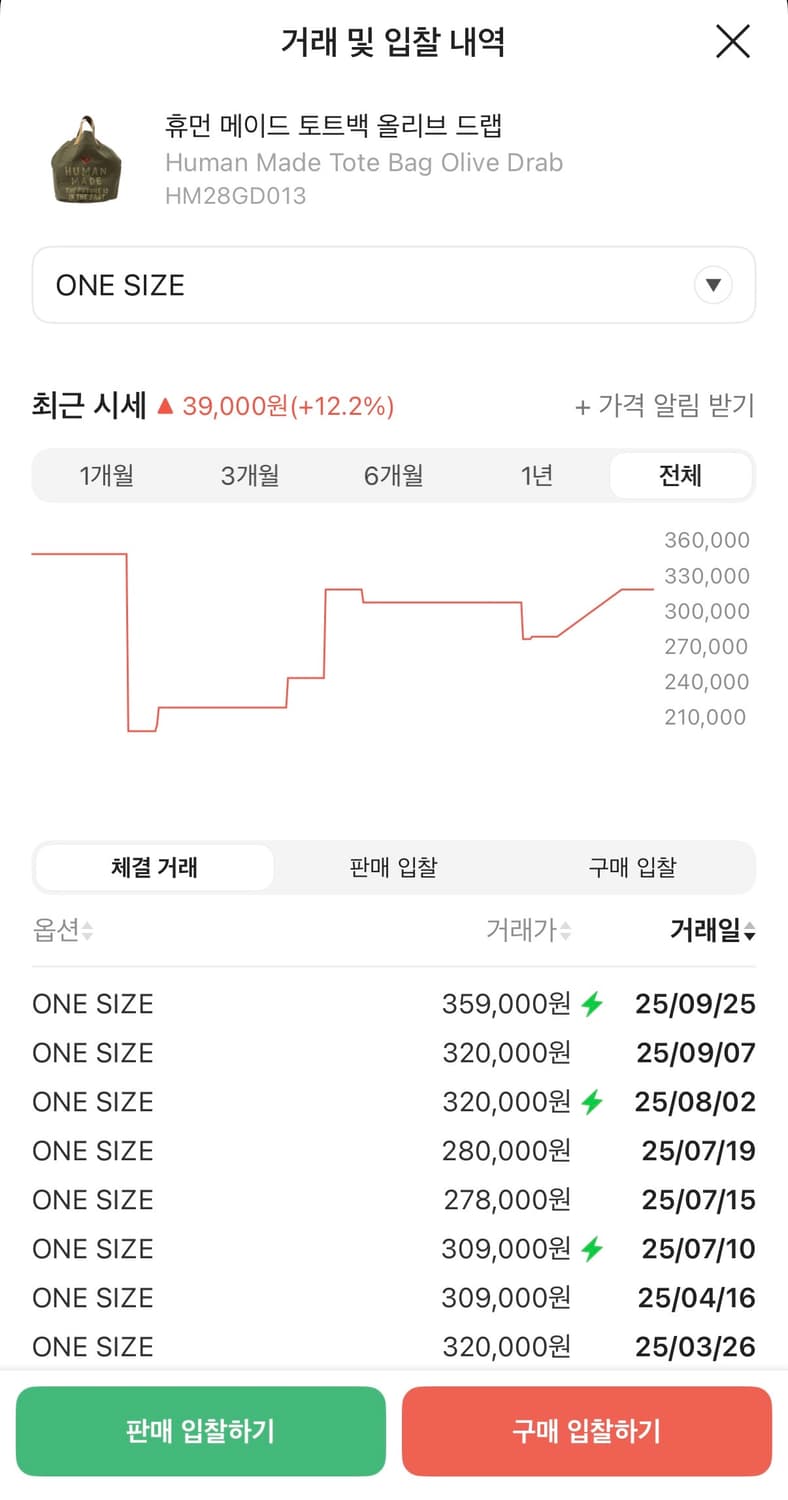Close the 거래 및 입찰 내역 view

[733, 42]
